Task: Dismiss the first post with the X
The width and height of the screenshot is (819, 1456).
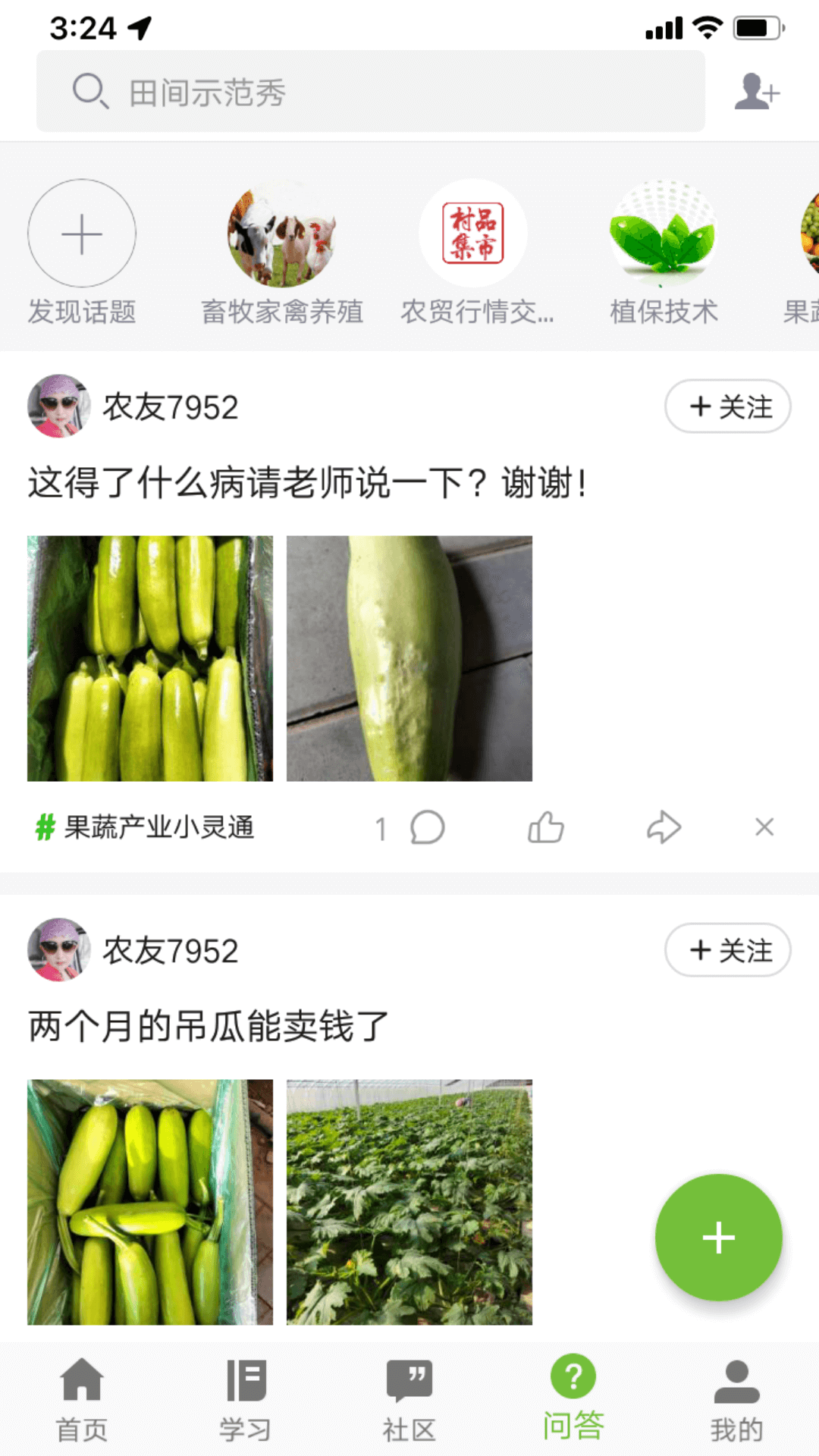Action: click(764, 827)
